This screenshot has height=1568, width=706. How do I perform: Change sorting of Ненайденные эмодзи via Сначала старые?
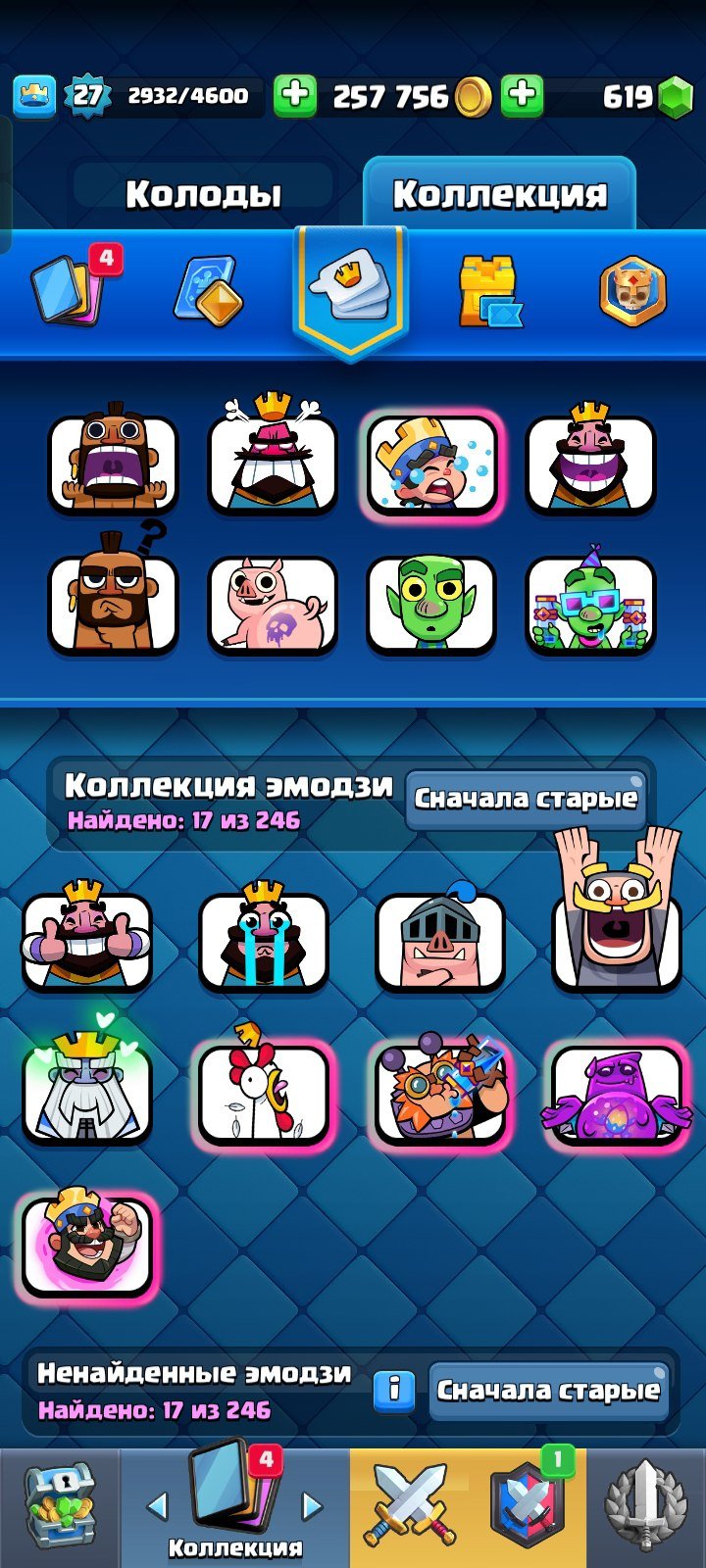[x=548, y=1390]
